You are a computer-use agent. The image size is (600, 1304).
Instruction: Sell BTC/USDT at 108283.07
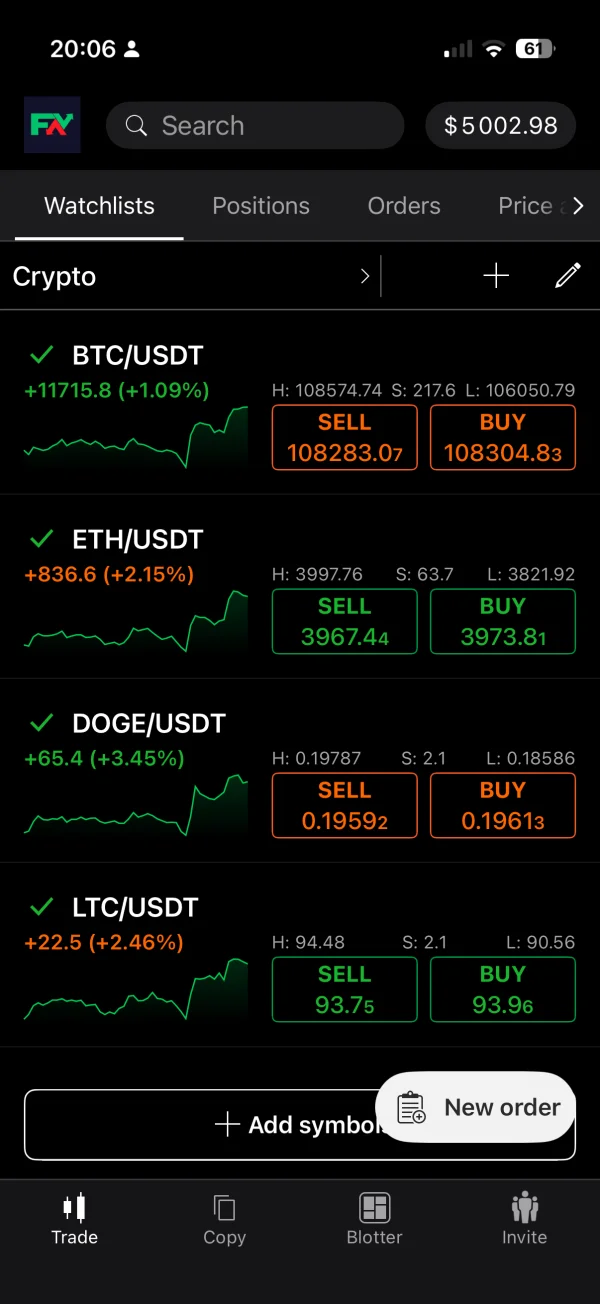click(x=344, y=437)
